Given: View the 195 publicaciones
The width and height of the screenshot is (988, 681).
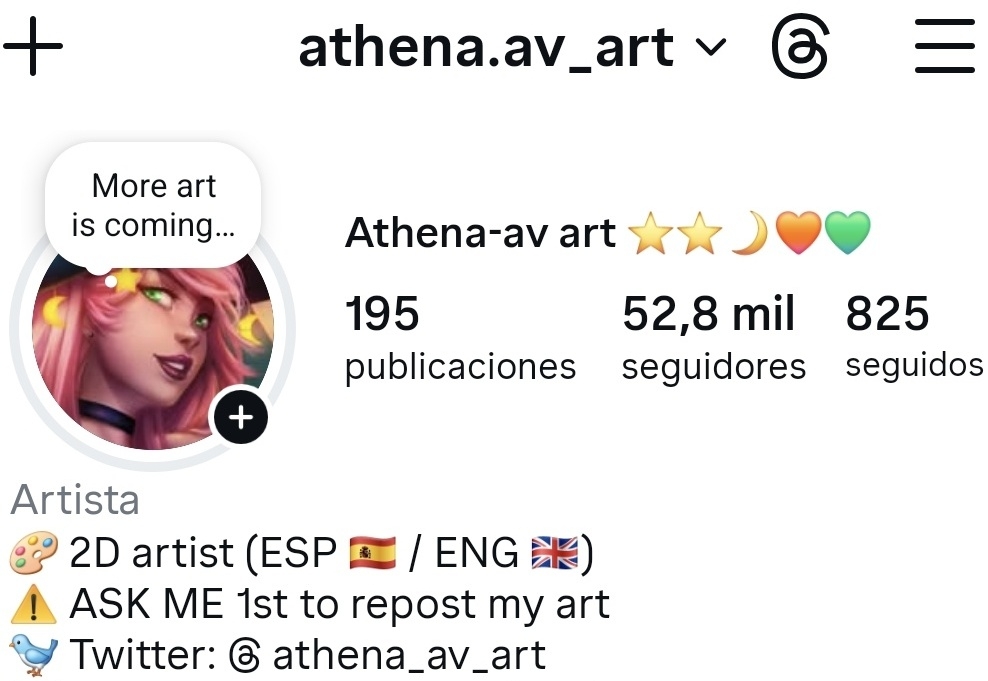Looking at the screenshot, I should pyautogui.click(x=459, y=339).
